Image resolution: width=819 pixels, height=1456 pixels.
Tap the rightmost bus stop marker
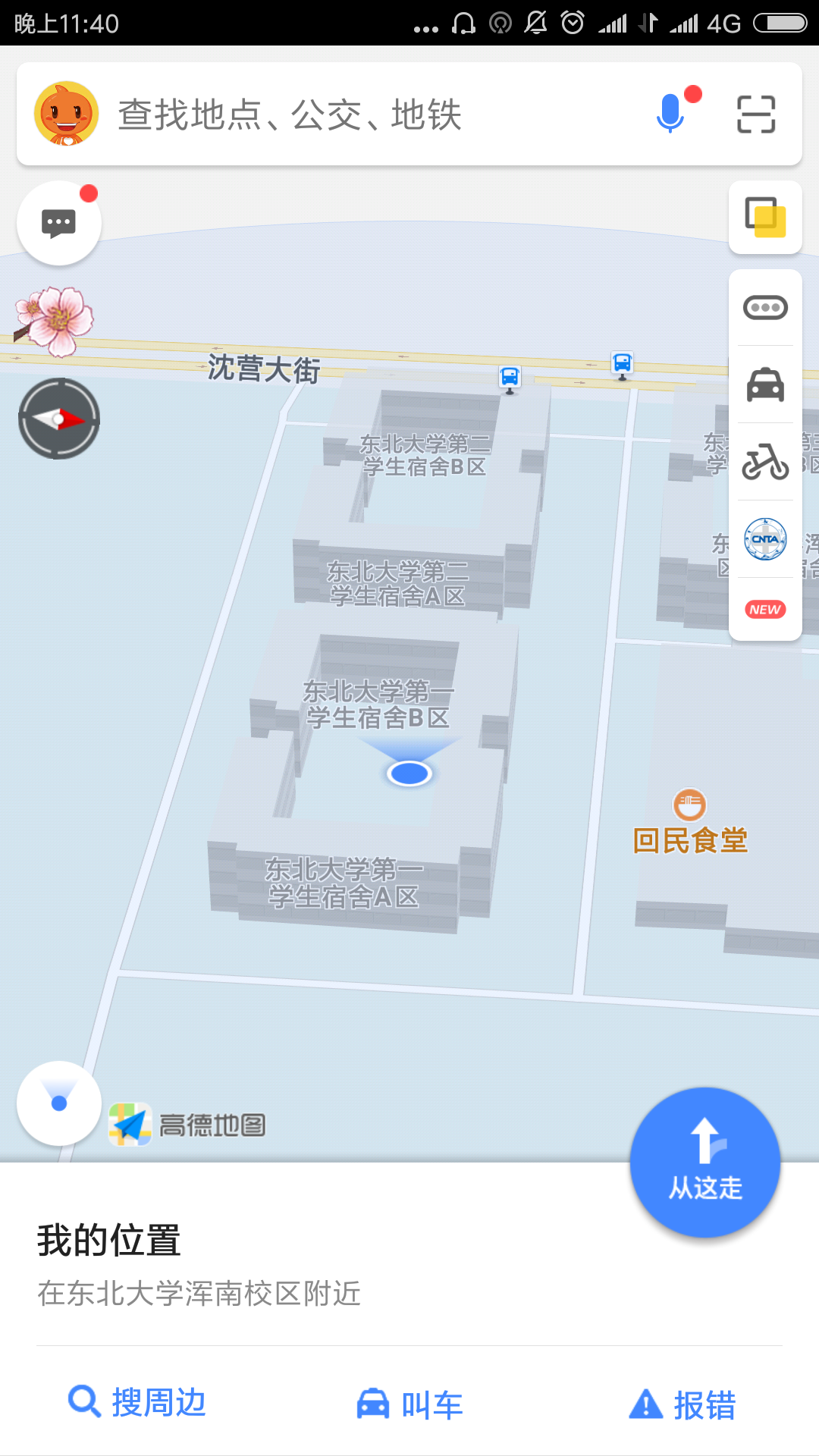coord(623,365)
